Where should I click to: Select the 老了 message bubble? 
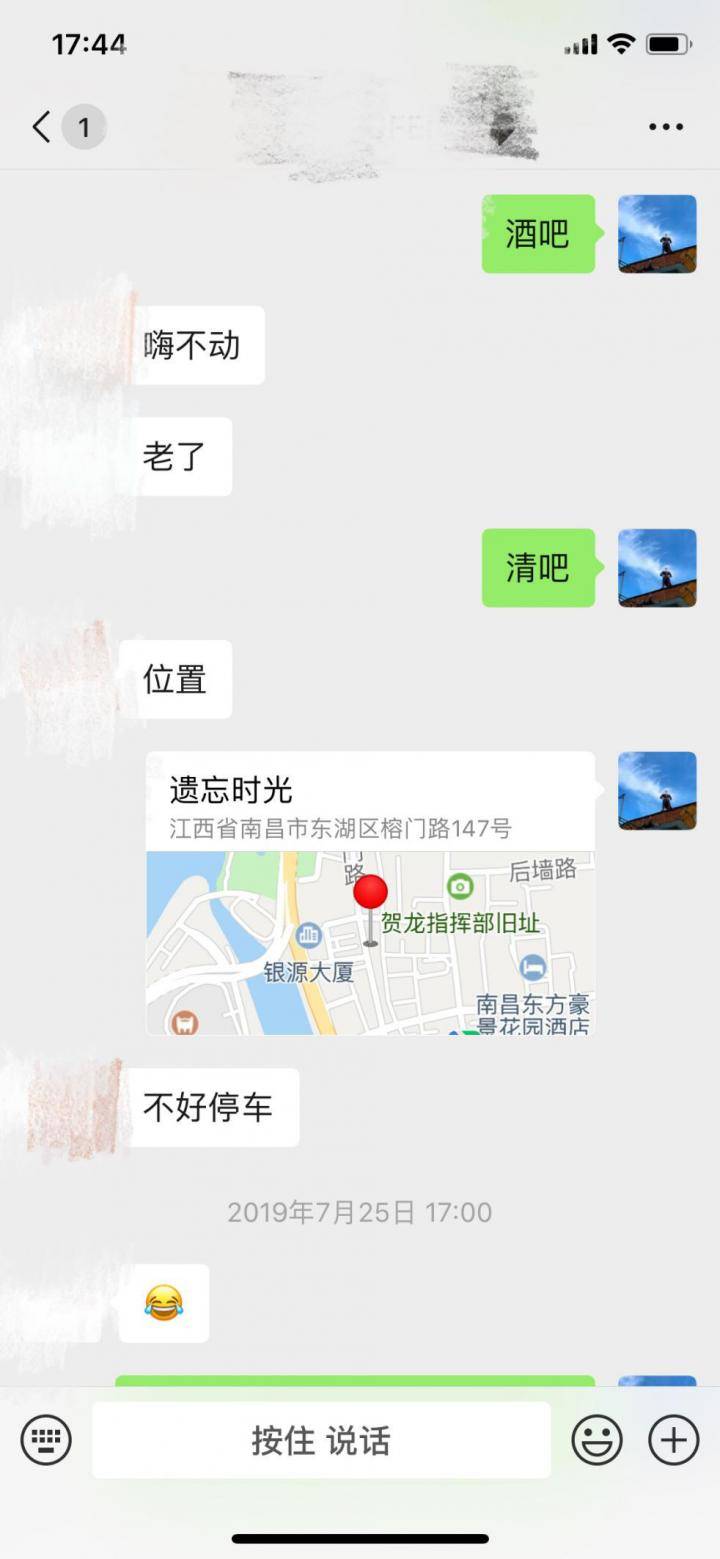pos(182,457)
